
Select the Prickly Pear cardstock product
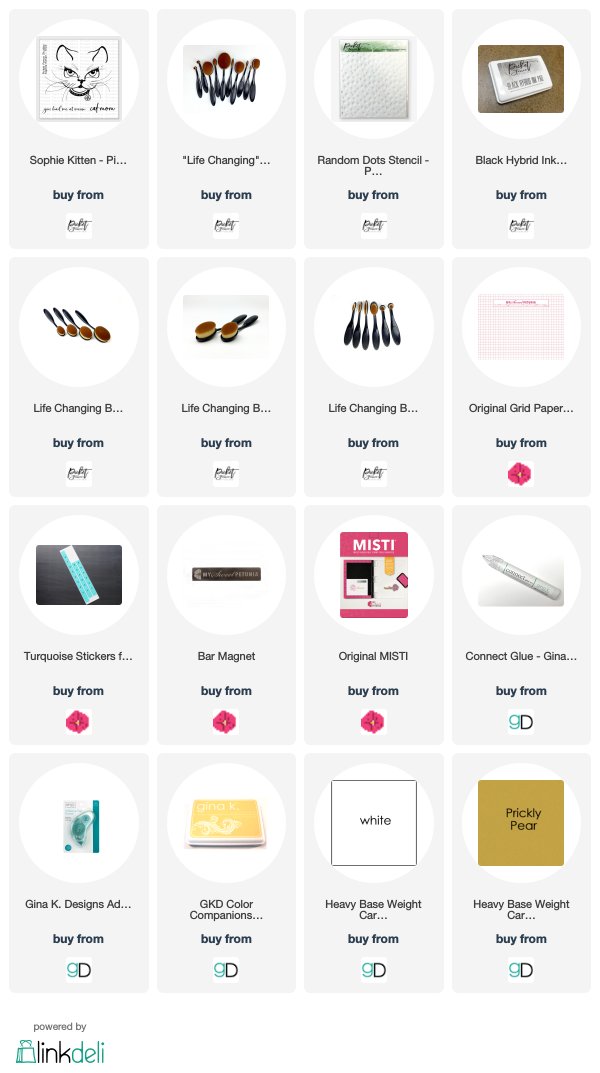click(x=521, y=873)
